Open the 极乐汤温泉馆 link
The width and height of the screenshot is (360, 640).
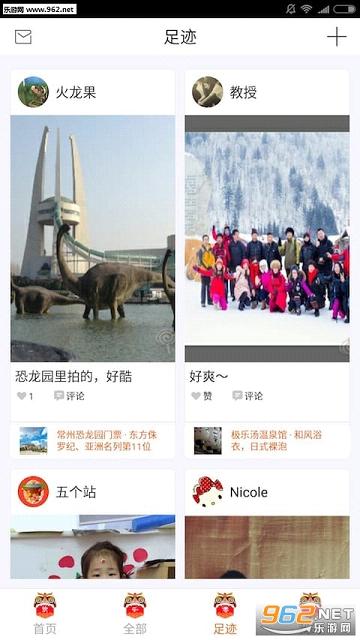pos(267,440)
